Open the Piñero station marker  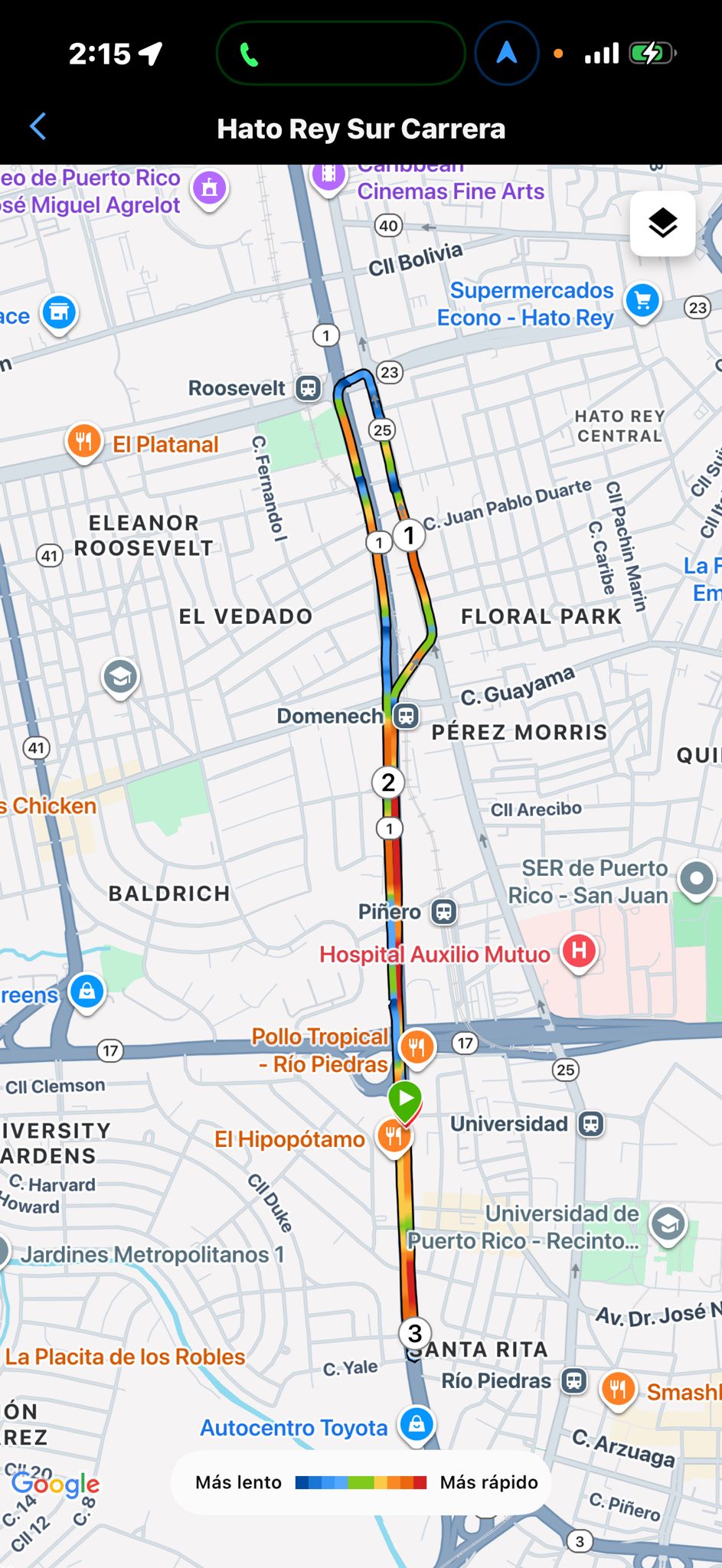444,911
